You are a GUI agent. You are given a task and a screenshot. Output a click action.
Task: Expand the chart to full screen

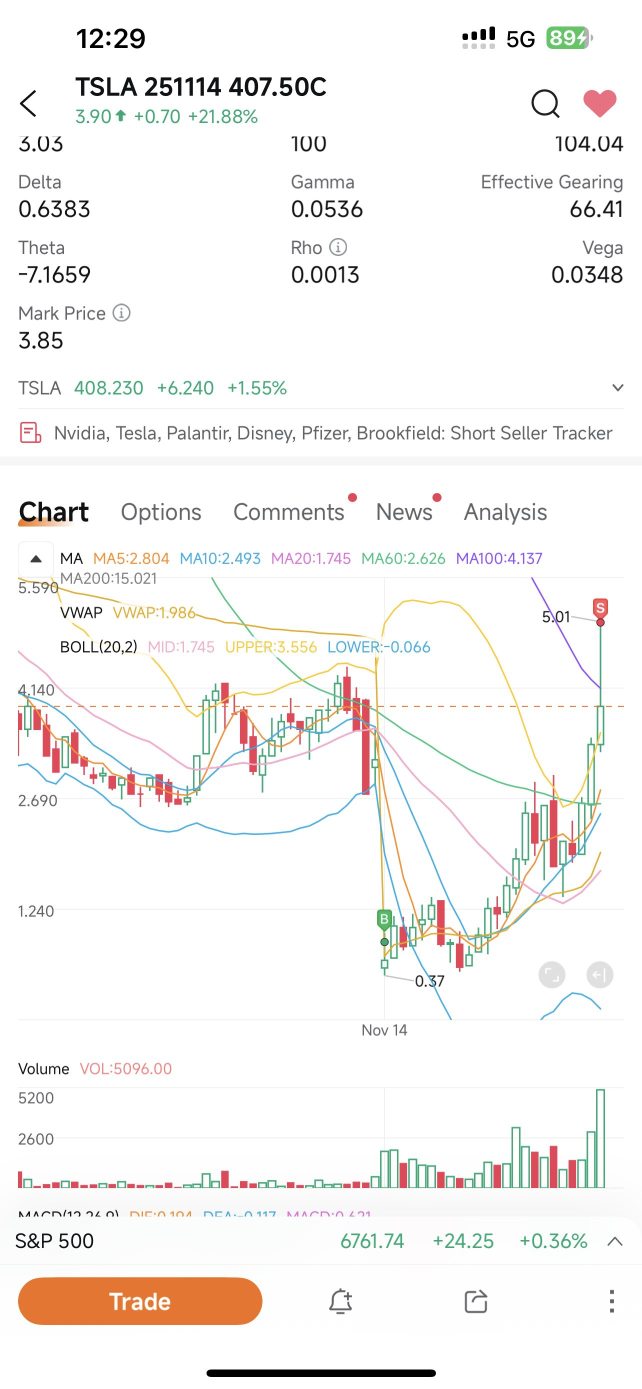[552, 974]
